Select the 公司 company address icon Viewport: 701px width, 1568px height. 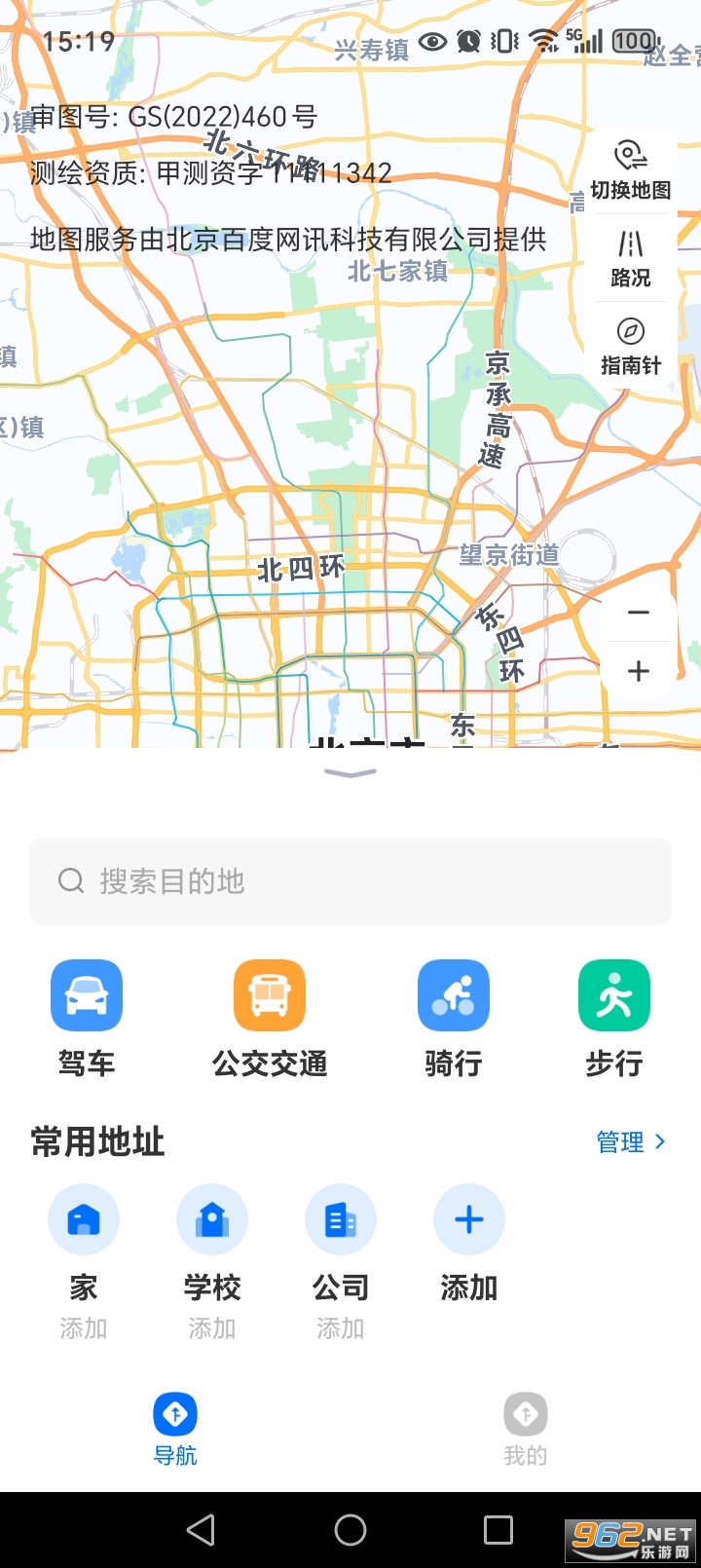pyautogui.click(x=341, y=1218)
